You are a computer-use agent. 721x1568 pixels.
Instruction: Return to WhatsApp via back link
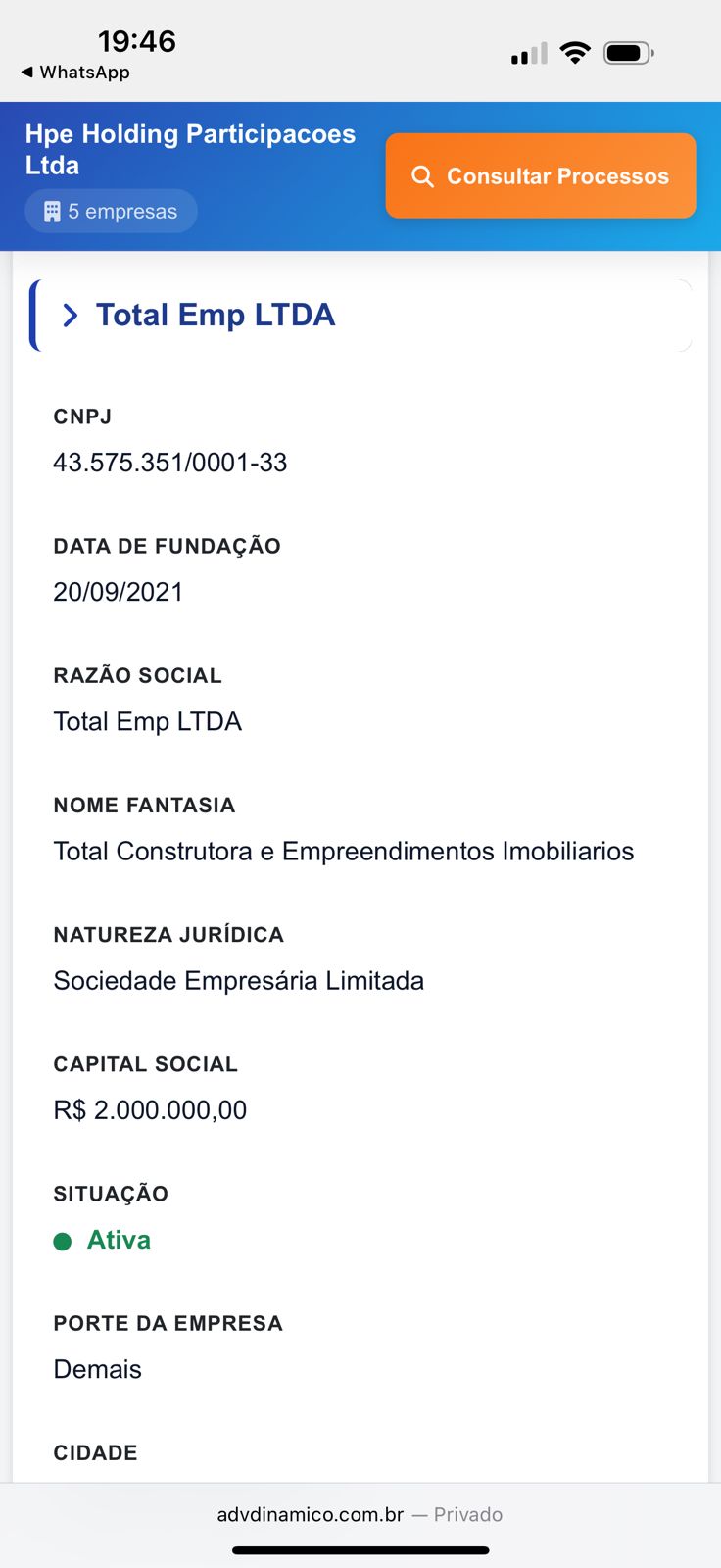(74, 73)
